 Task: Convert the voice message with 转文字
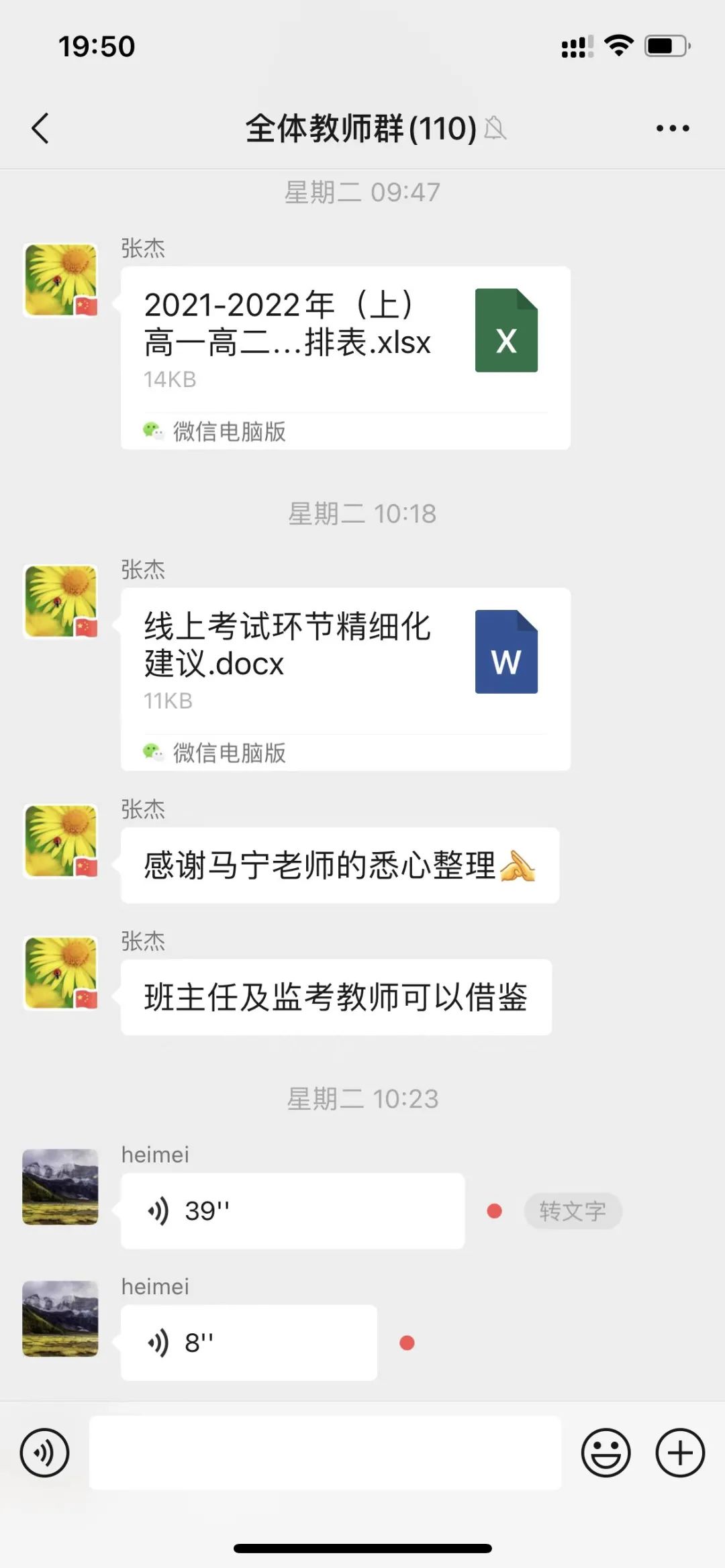pyautogui.click(x=573, y=1211)
